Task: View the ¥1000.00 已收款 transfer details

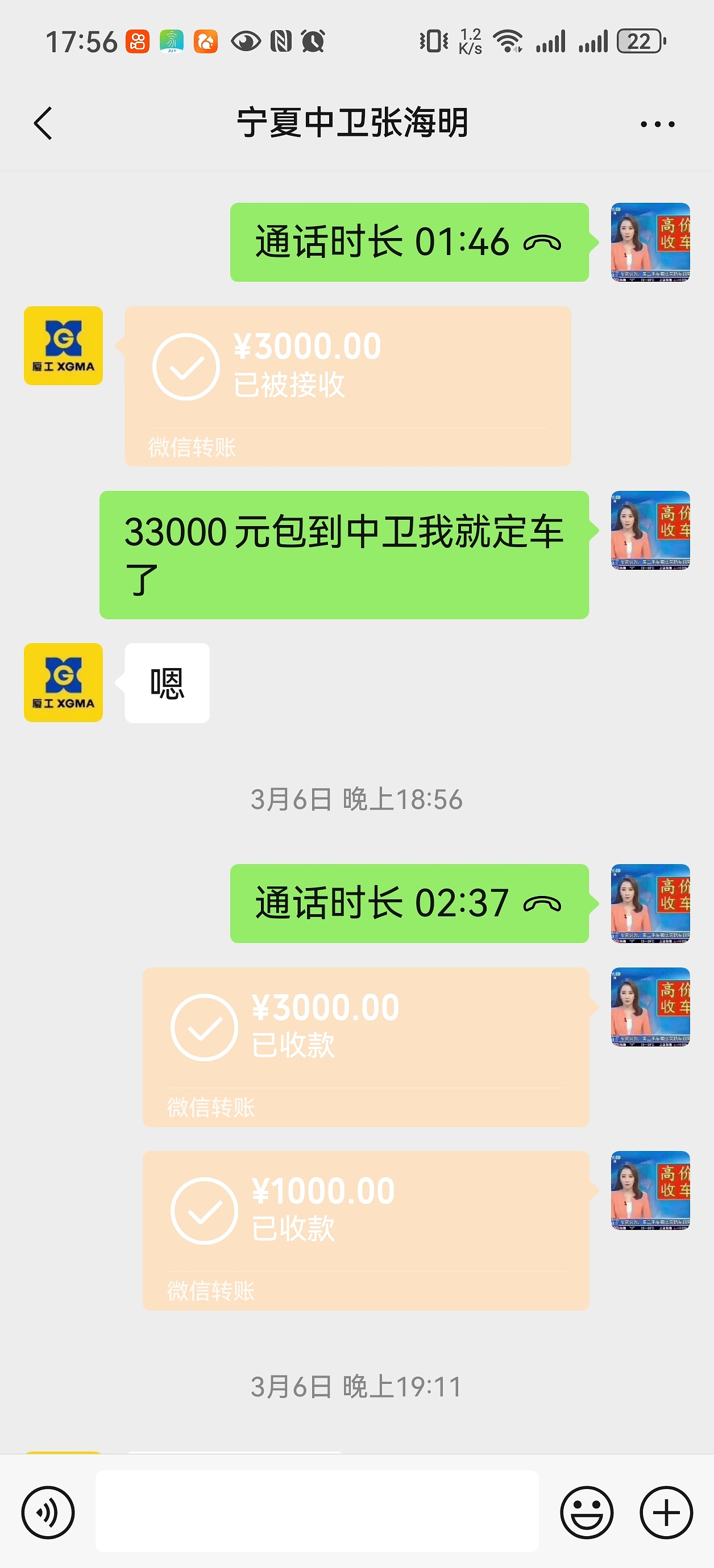Action: pyautogui.click(x=366, y=1230)
